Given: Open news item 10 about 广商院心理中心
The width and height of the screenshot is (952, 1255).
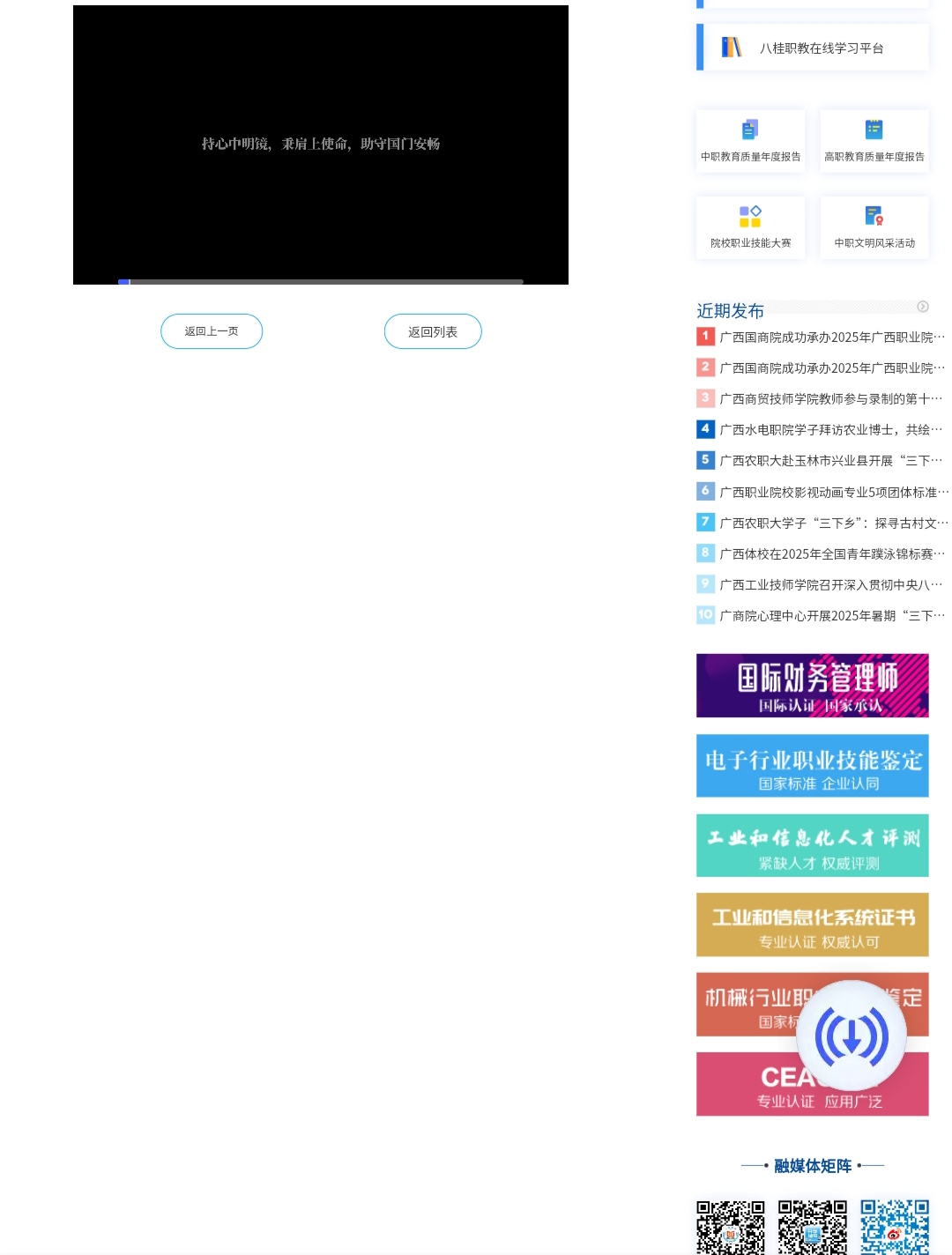Looking at the screenshot, I should coord(830,615).
